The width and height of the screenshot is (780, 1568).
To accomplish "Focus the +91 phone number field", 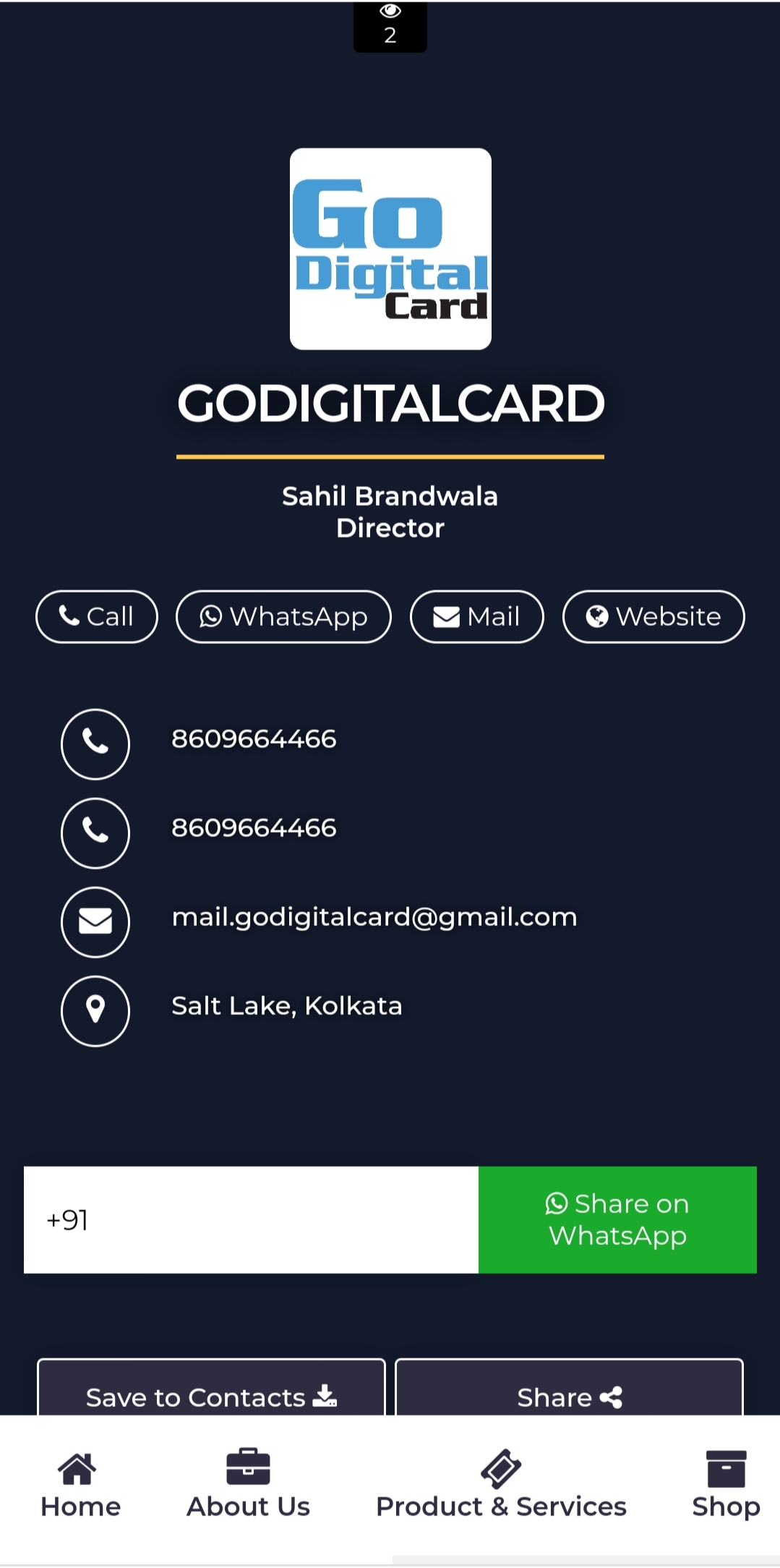I will (x=251, y=1220).
